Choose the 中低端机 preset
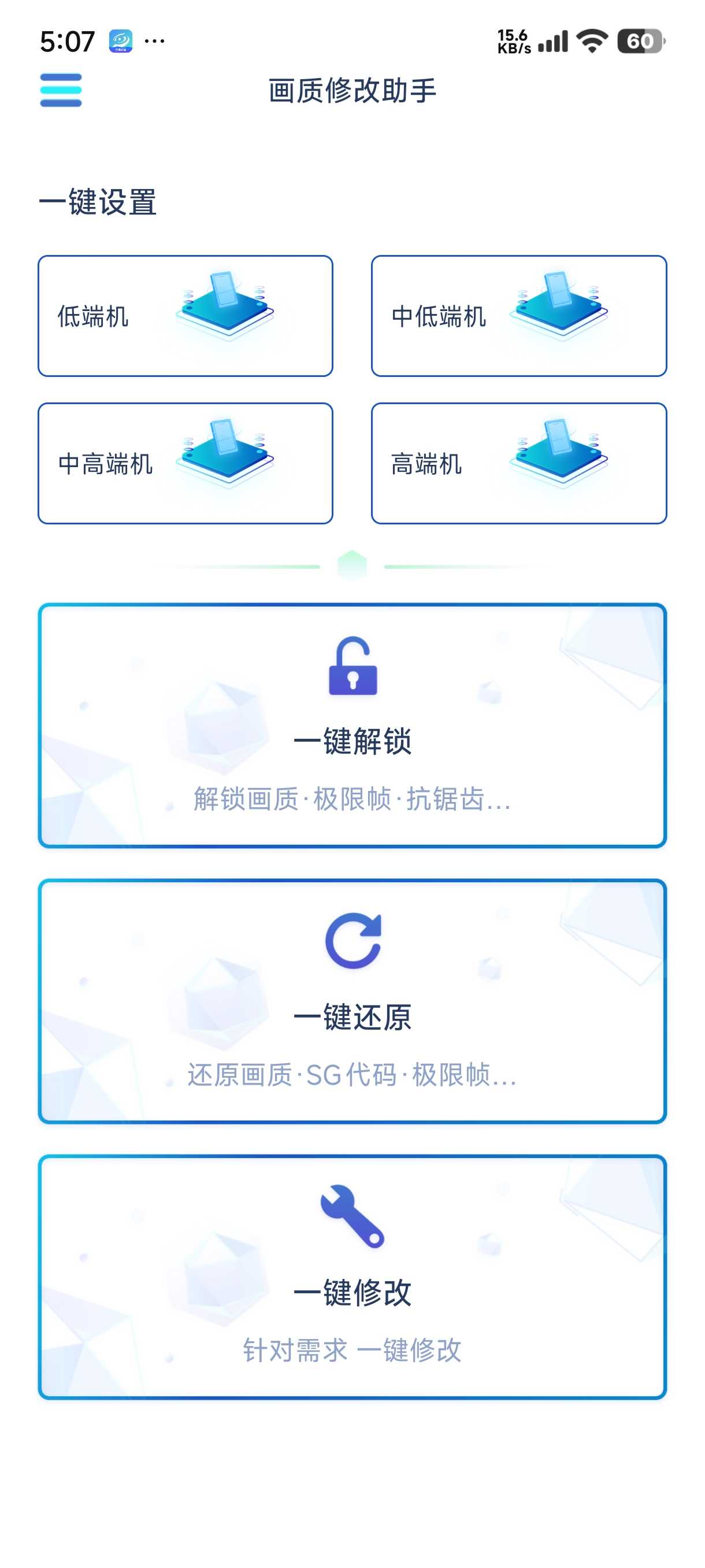The height and width of the screenshot is (1568, 705). (518, 316)
